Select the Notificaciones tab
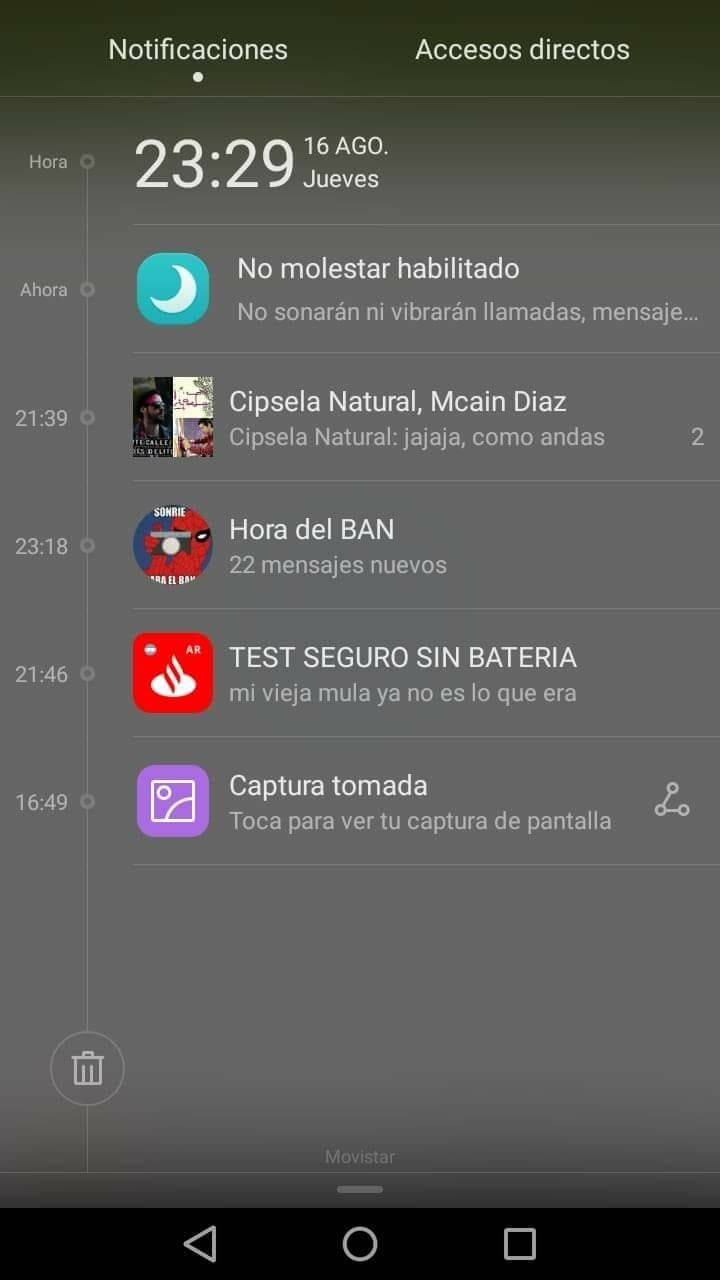720x1280 pixels. 198,49
